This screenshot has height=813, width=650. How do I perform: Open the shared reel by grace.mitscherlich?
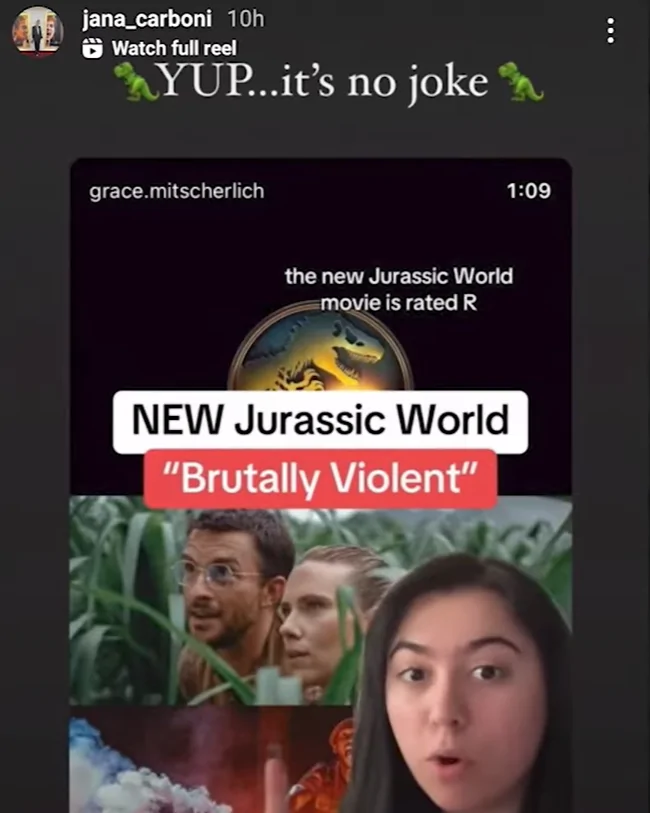(x=320, y=480)
